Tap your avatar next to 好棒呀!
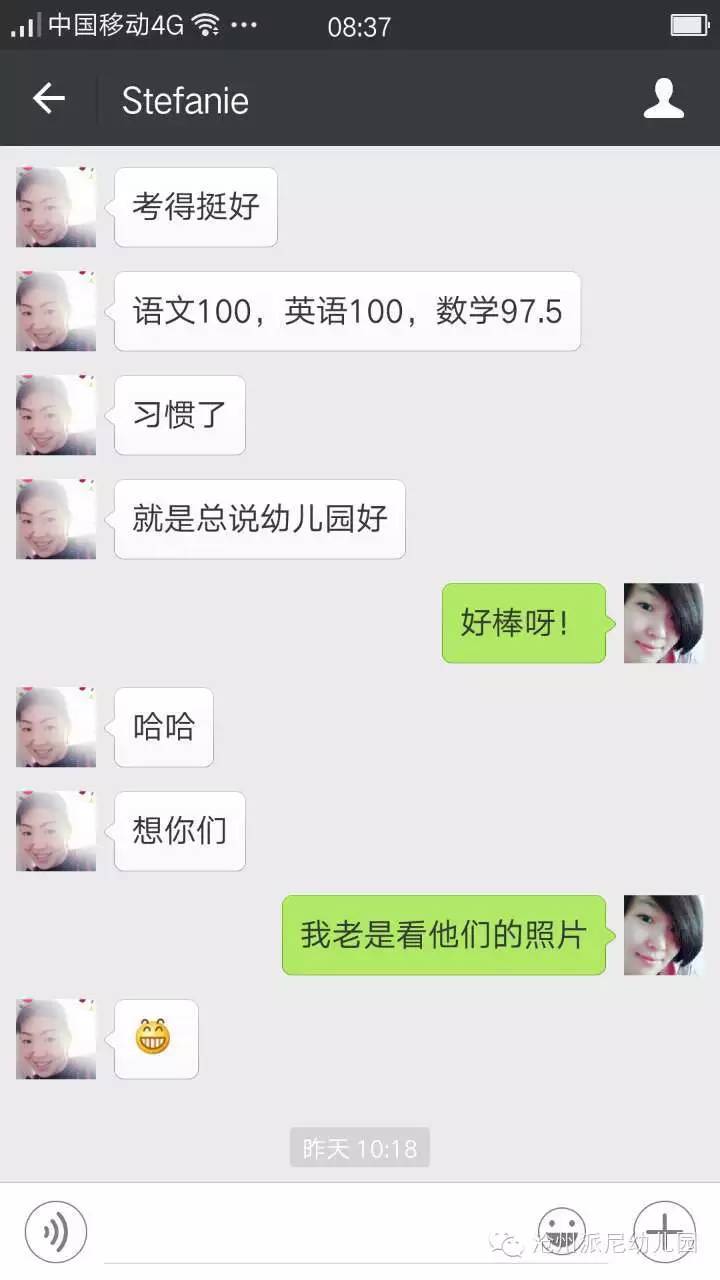720x1280 pixels. [x=663, y=622]
